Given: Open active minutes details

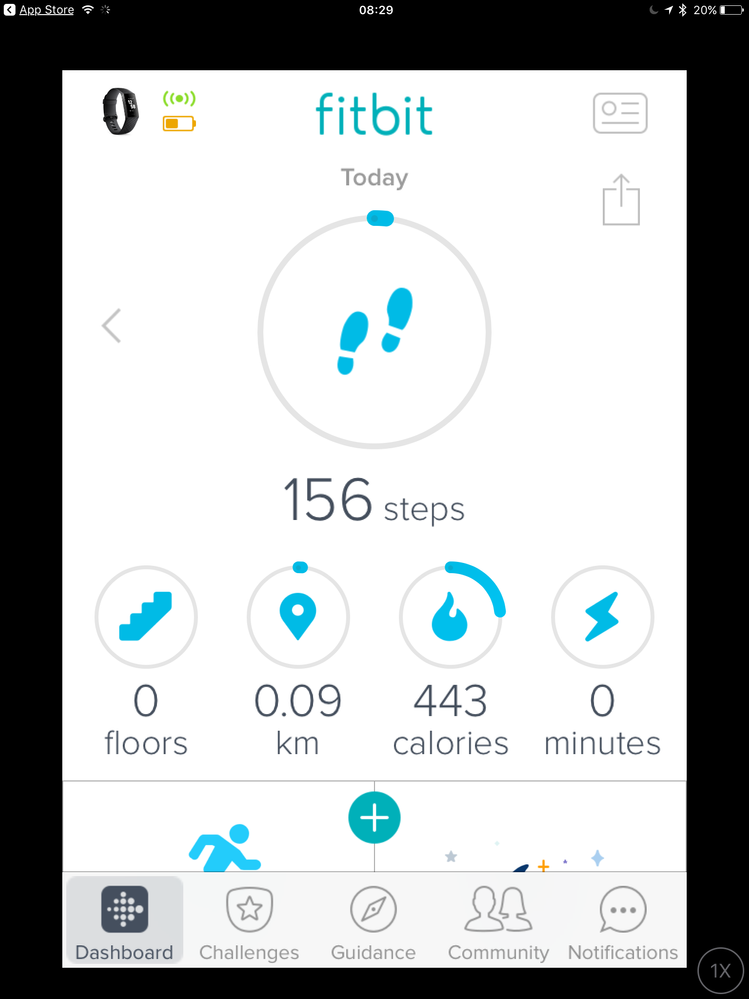Looking at the screenshot, I should (x=602, y=617).
